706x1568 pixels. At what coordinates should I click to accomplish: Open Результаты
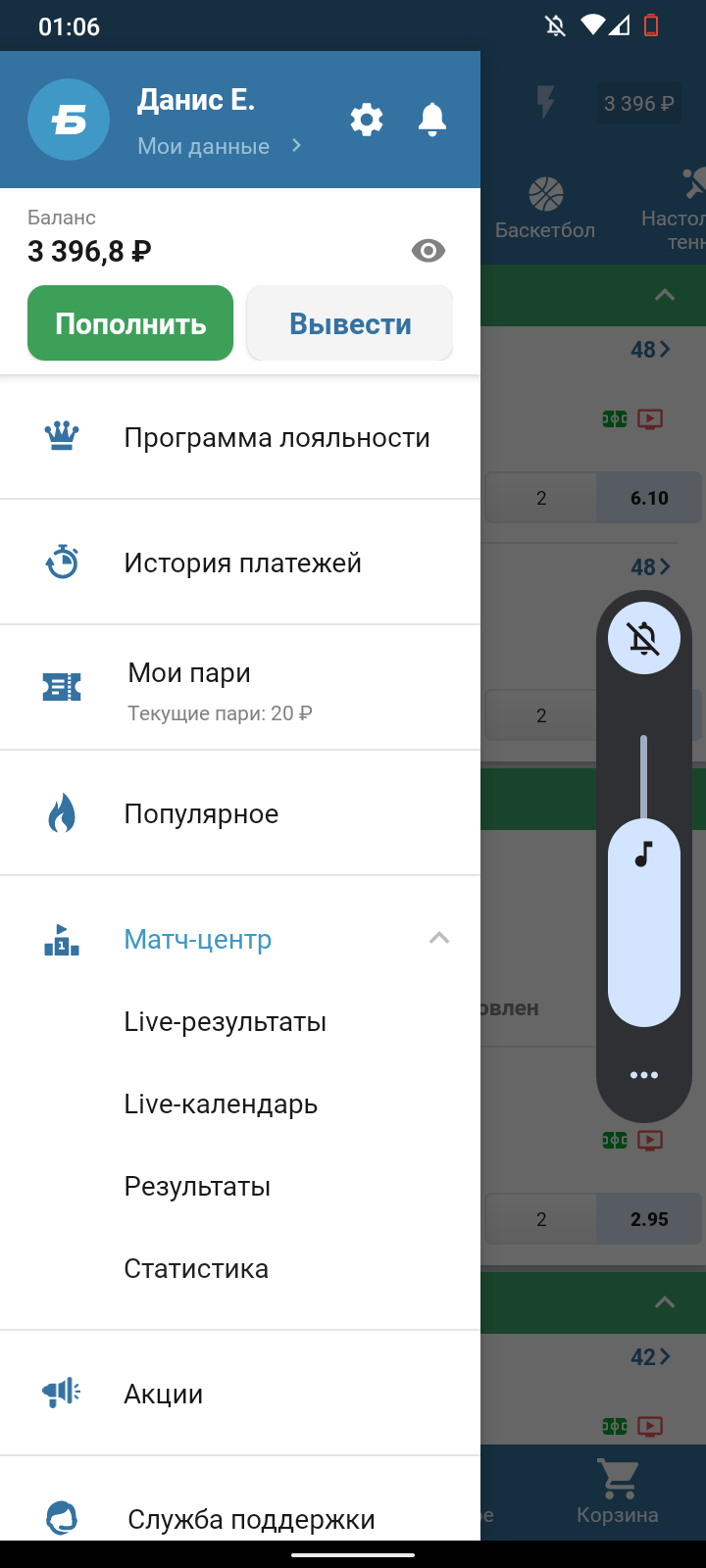click(x=197, y=1186)
